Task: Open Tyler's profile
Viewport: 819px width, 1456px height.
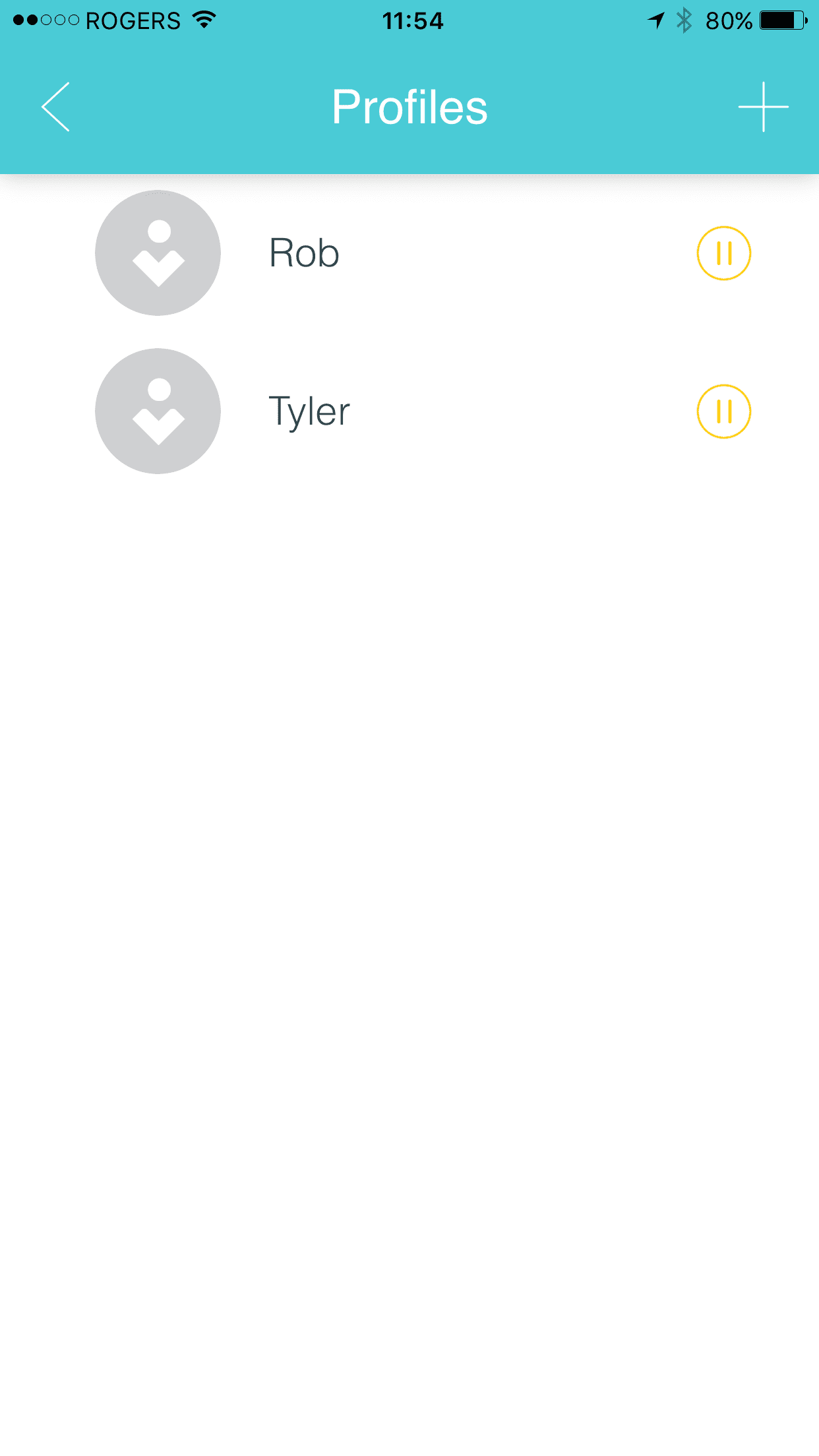Action: 309,411
